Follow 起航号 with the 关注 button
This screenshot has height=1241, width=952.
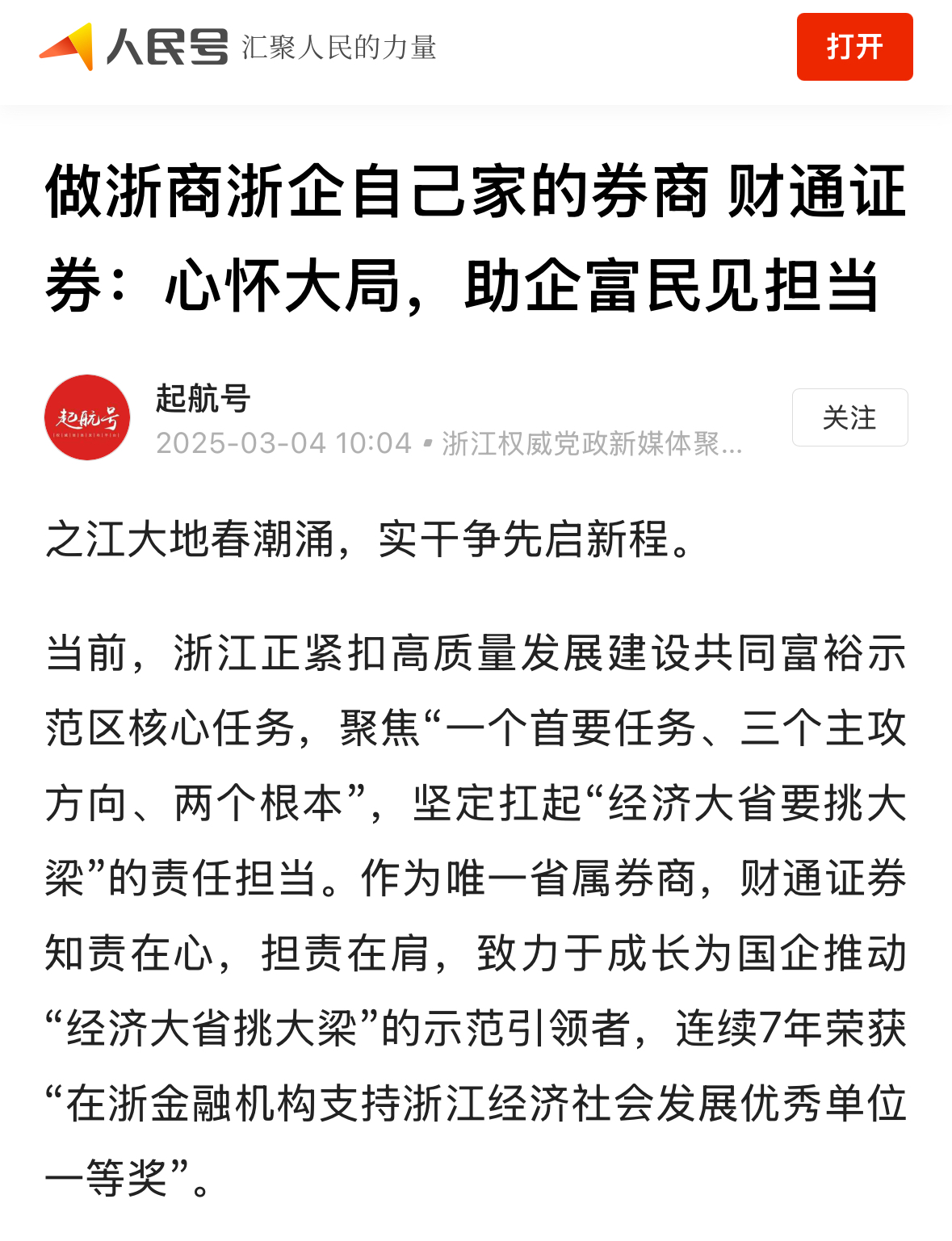tap(849, 417)
